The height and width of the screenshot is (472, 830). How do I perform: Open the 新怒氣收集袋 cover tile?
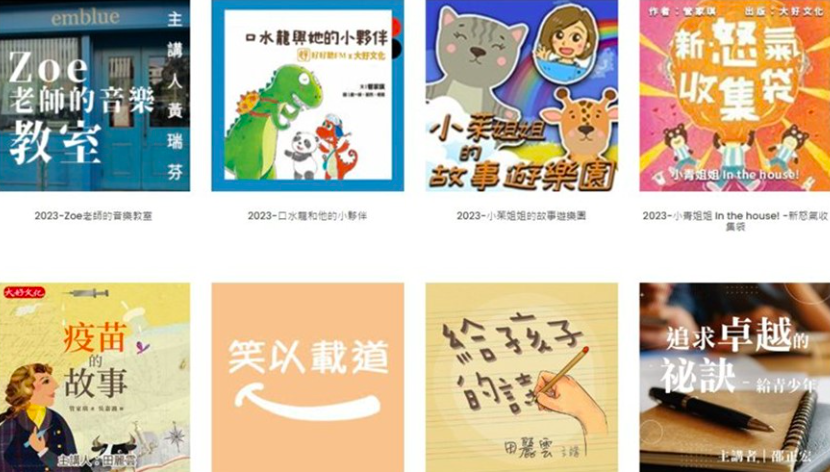[x=734, y=96]
